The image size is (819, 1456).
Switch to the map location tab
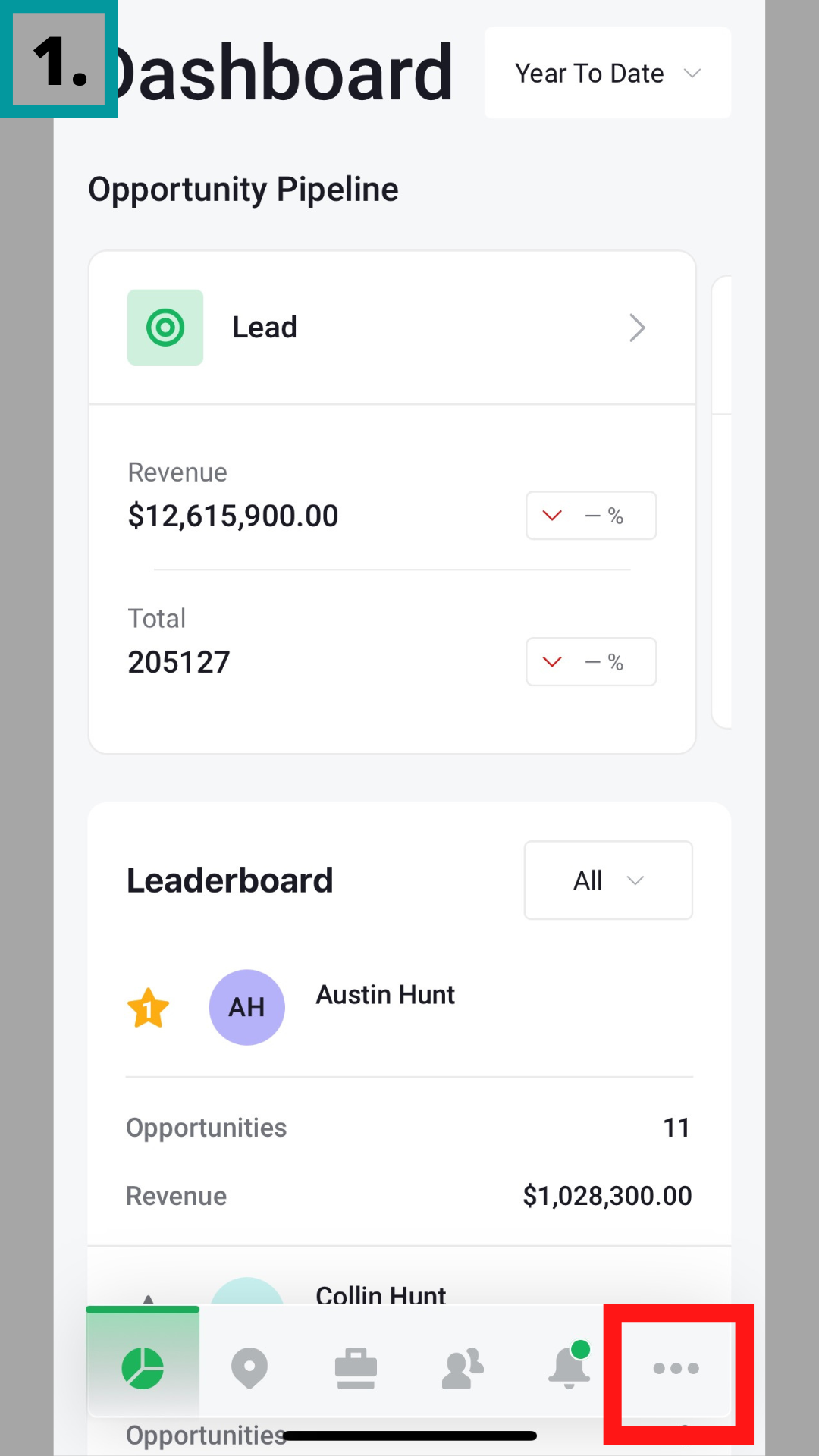click(249, 1368)
